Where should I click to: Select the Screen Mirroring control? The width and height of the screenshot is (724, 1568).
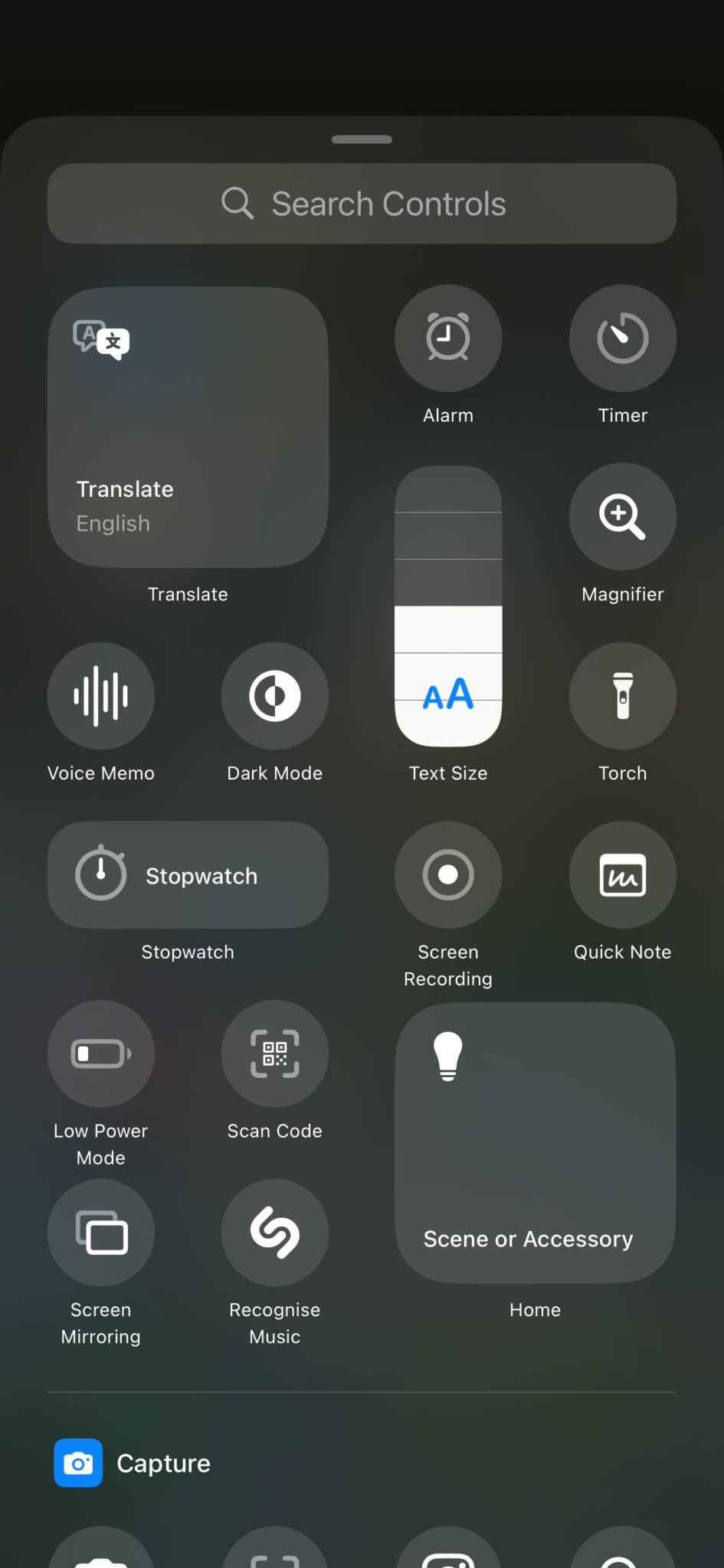(x=101, y=1233)
